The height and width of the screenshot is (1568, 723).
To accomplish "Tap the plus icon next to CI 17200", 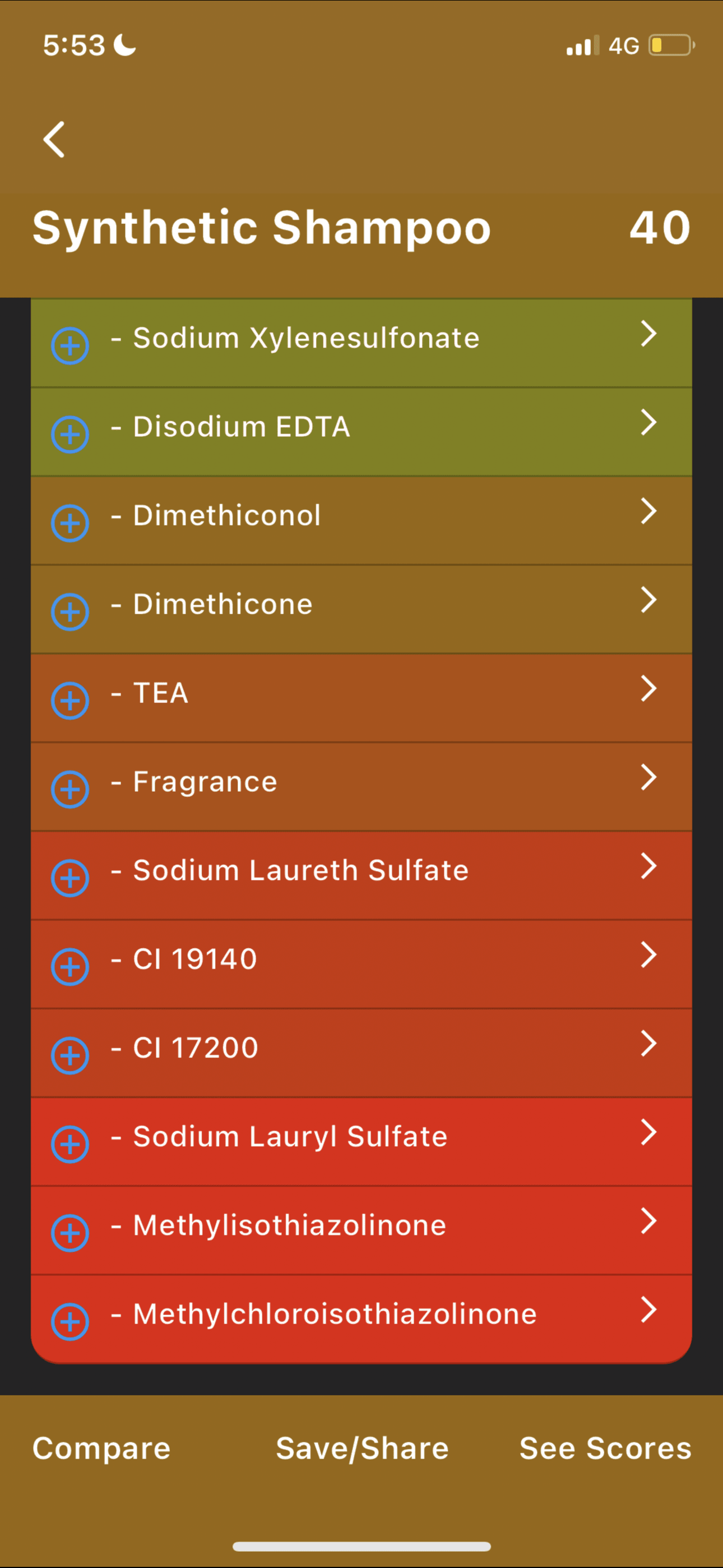I will tap(70, 1055).
